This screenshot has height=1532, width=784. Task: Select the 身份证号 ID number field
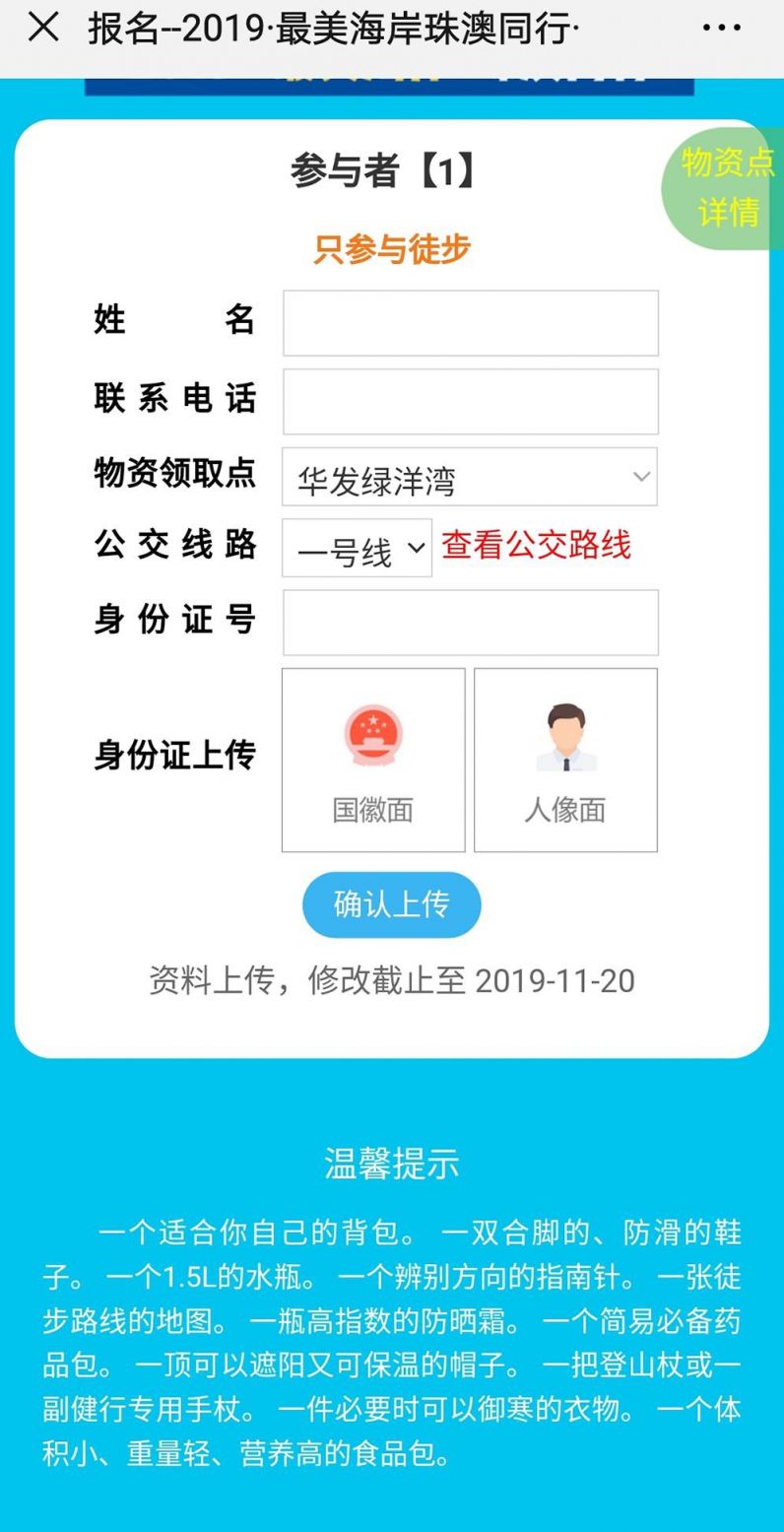(x=471, y=623)
